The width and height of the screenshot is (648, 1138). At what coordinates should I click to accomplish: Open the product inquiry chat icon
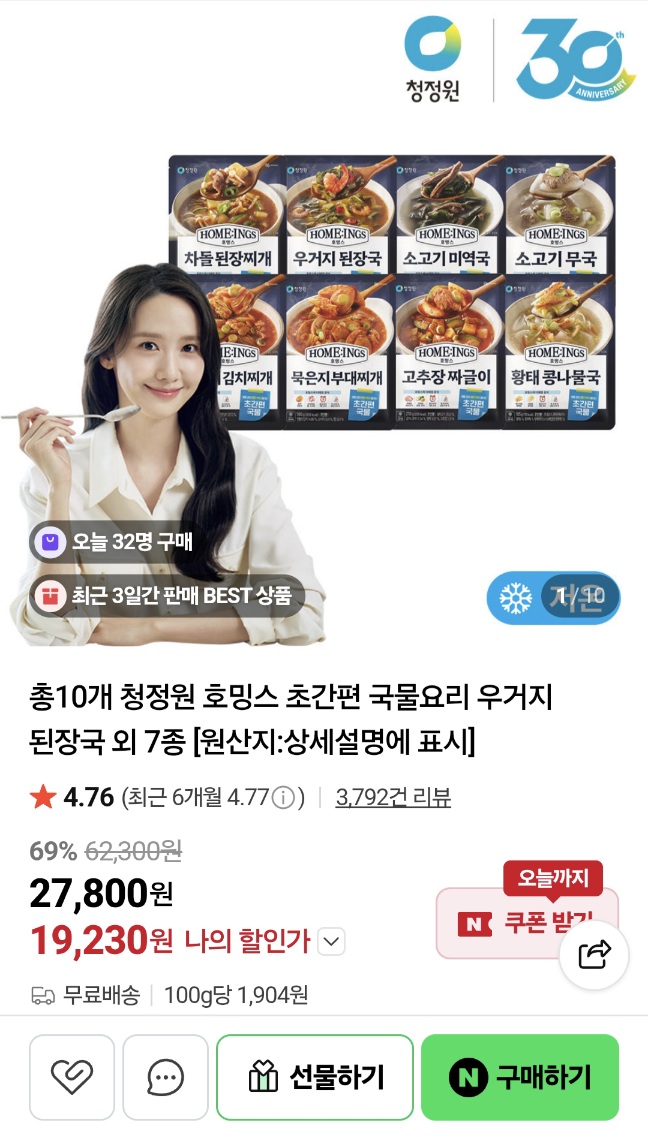[165, 1077]
